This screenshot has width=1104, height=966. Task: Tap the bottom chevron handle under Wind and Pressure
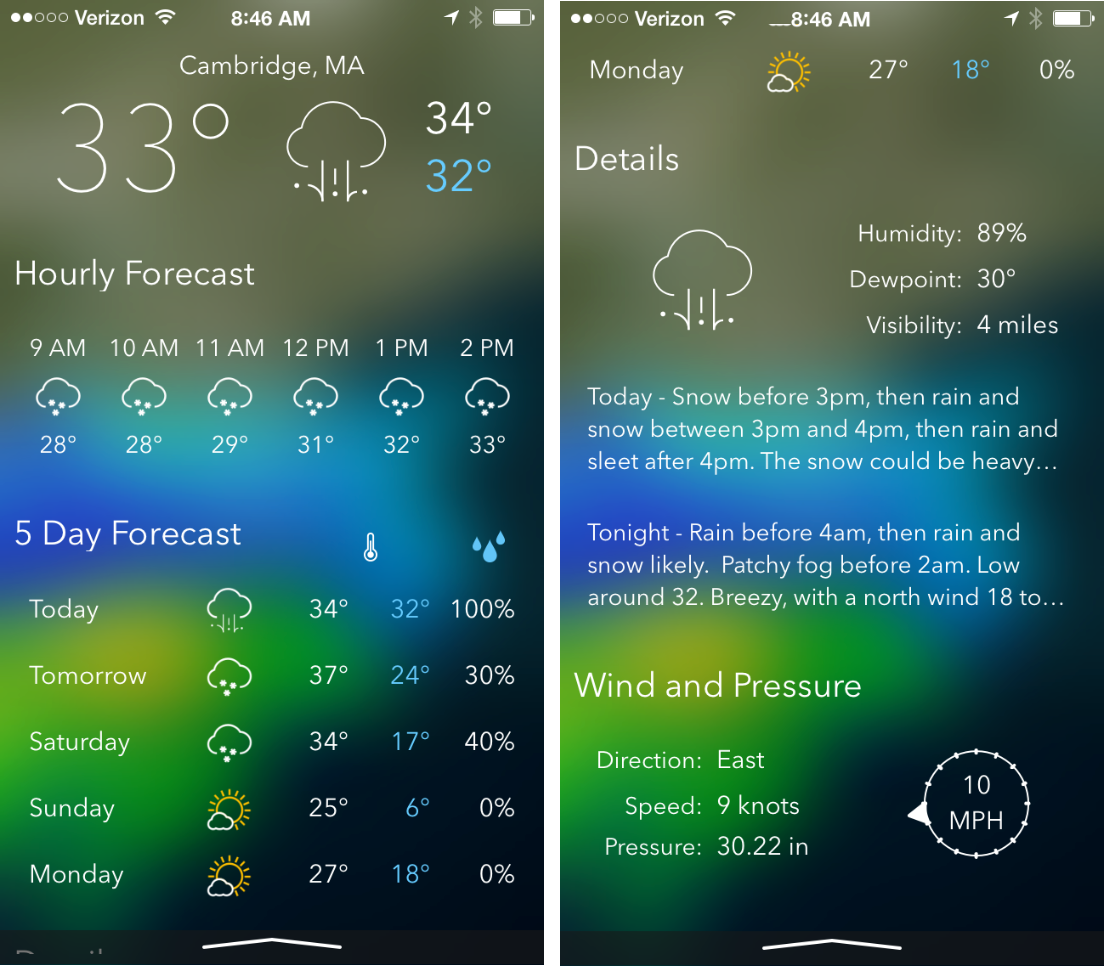(831, 944)
